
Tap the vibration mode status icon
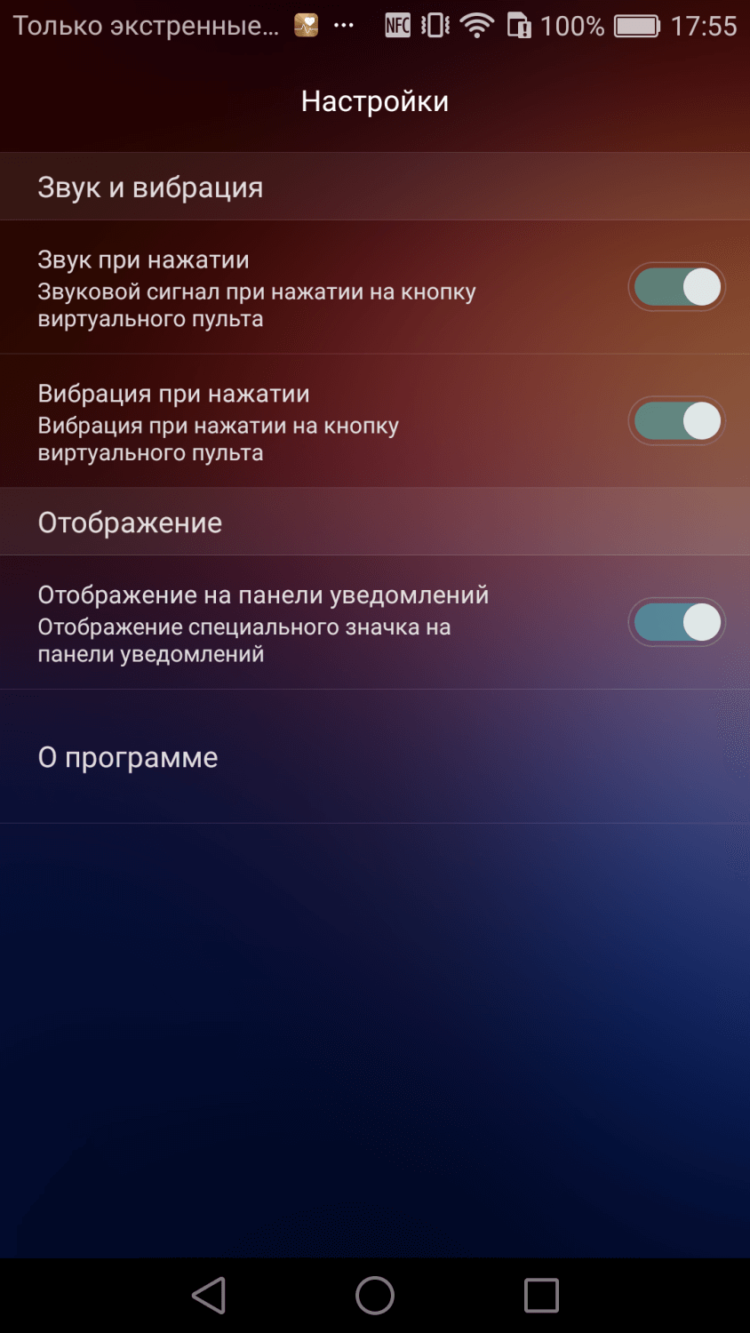tap(434, 25)
